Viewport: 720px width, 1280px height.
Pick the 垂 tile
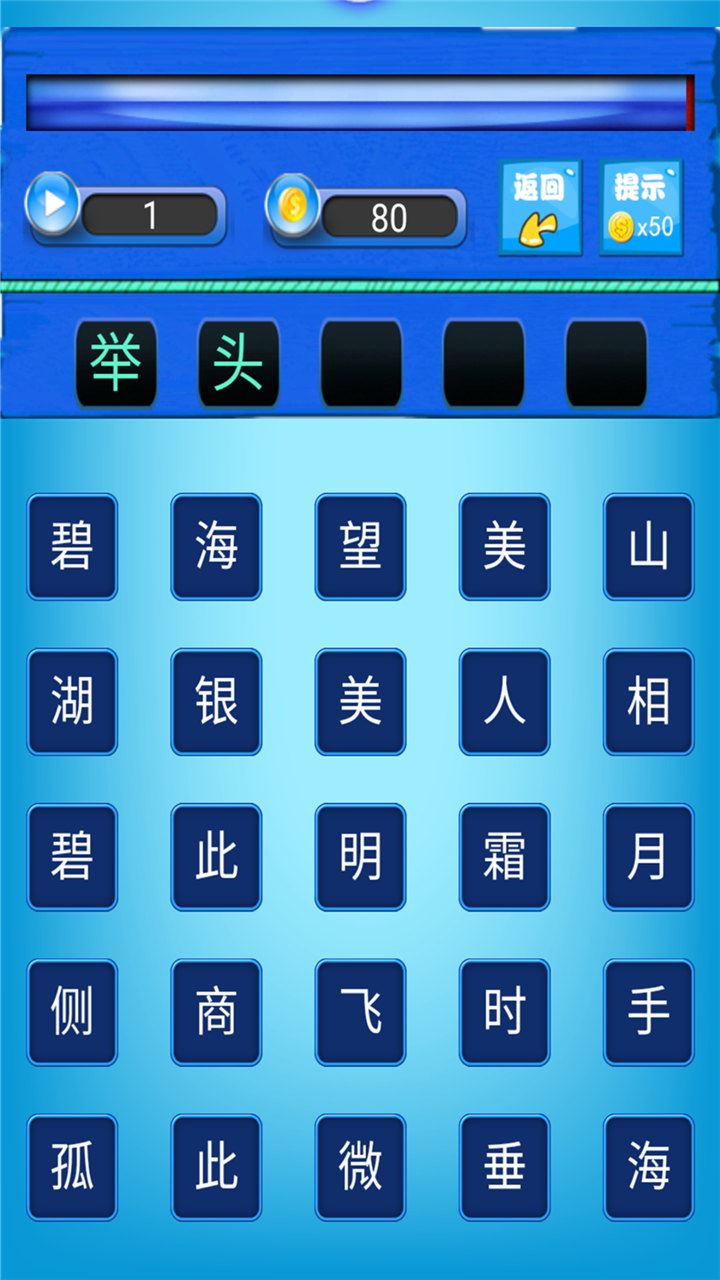click(x=504, y=1168)
